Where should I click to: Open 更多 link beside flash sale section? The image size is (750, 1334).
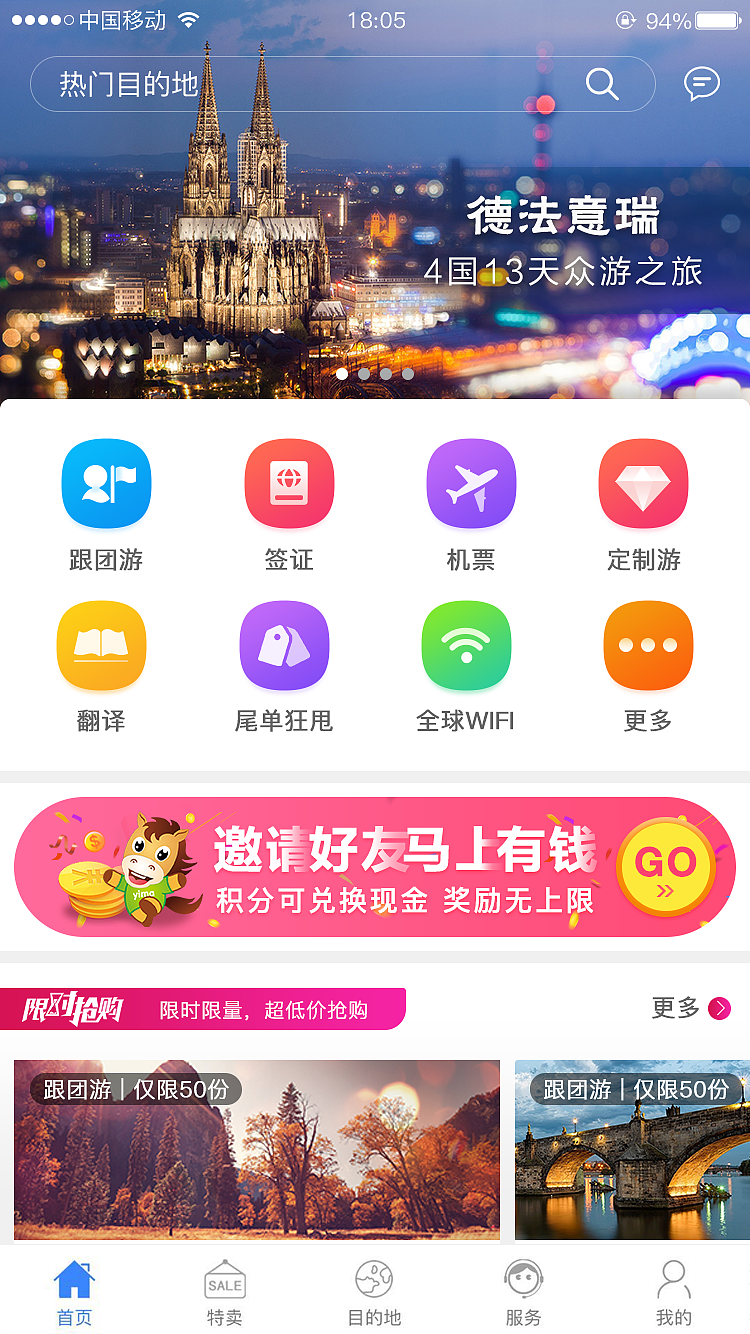coord(690,1009)
